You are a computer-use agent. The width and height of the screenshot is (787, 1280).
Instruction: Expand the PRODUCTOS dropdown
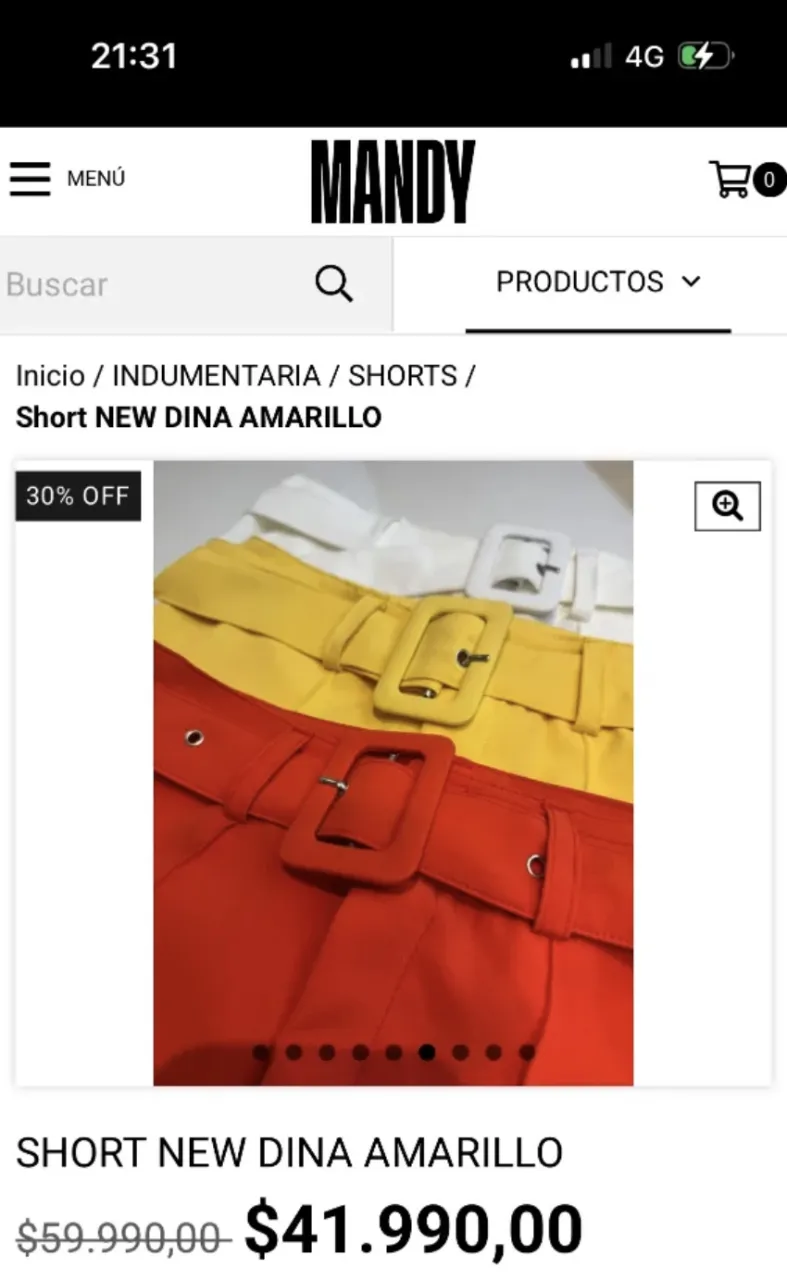(597, 283)
